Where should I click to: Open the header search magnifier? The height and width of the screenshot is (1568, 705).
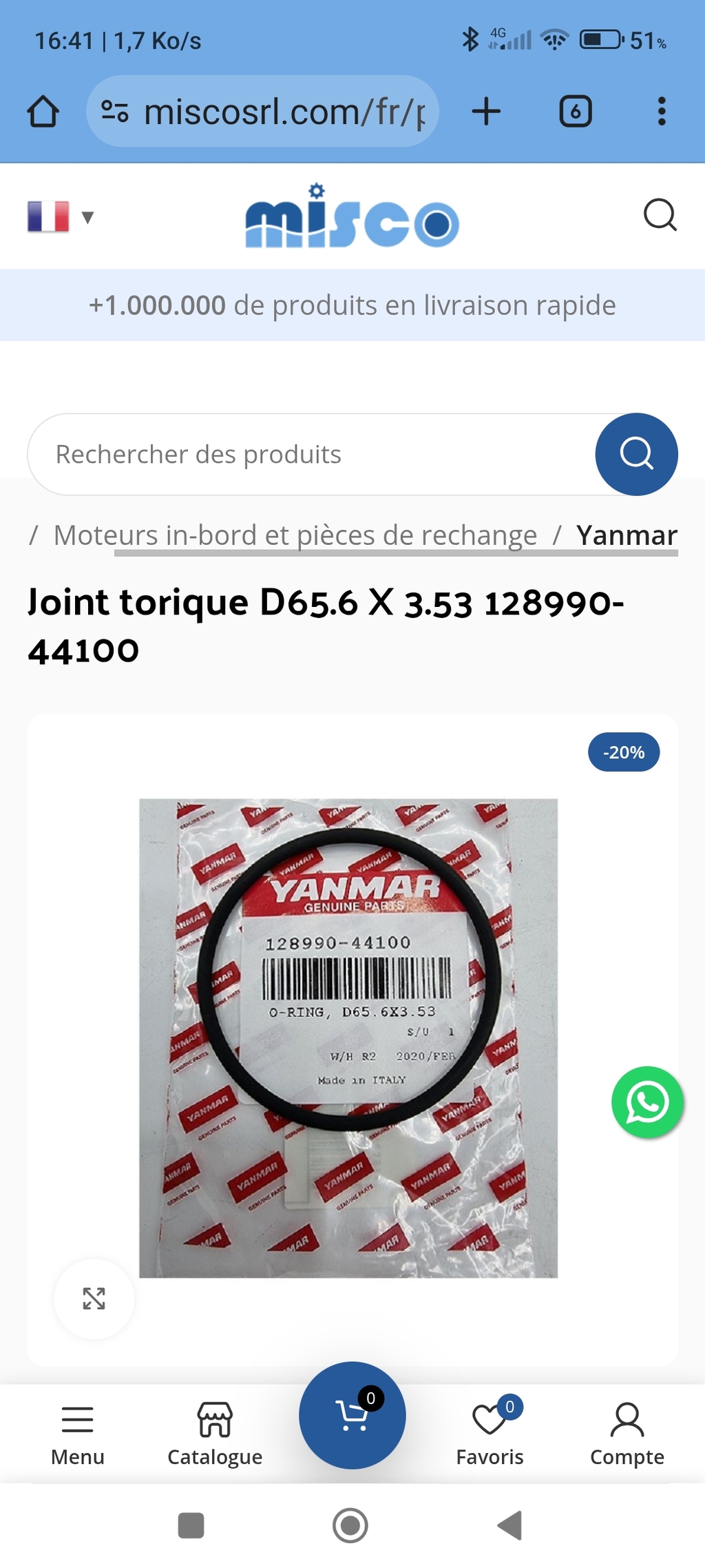(x=660, y=215)
